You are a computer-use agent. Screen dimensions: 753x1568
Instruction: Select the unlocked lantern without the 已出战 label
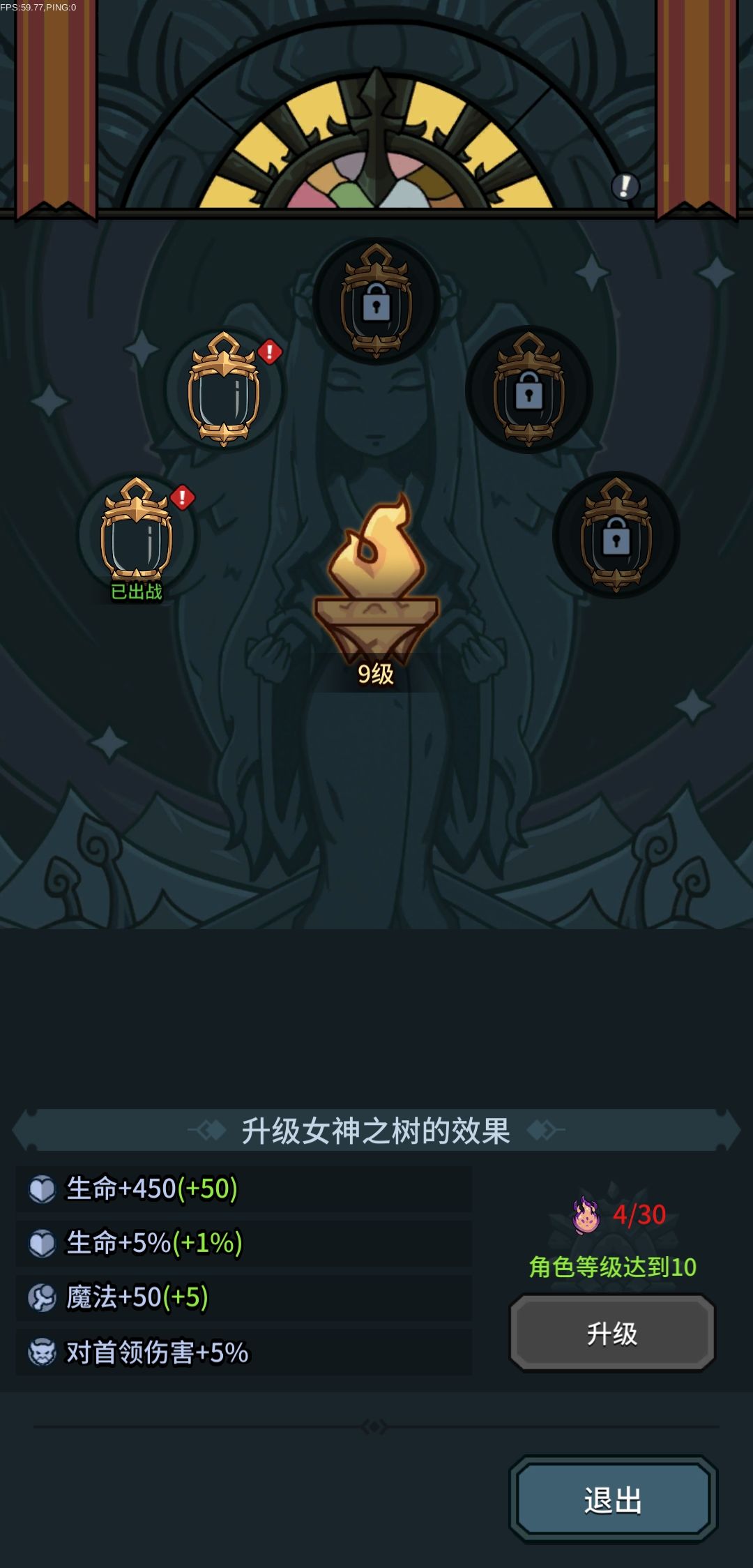(223, 389)
